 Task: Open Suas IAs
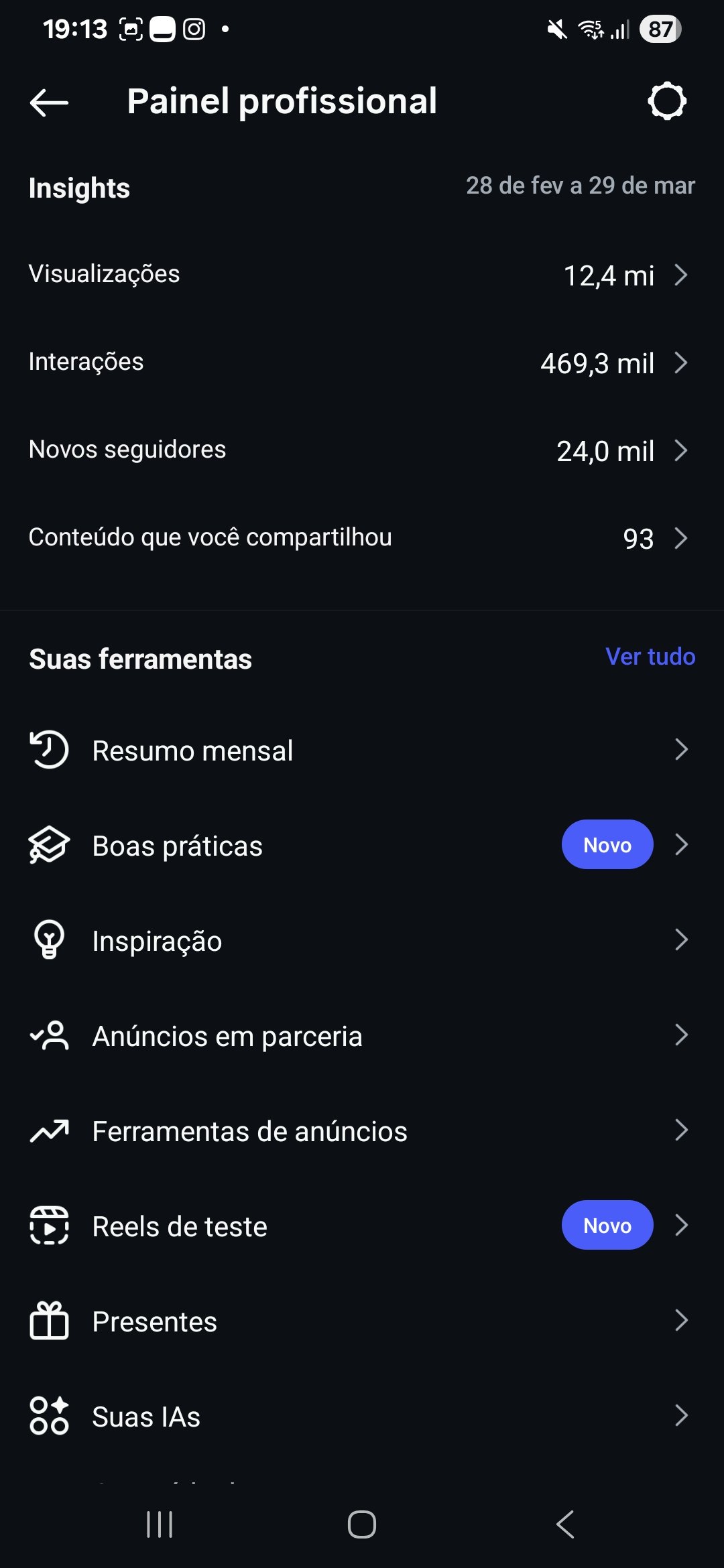coord(362,1416)
